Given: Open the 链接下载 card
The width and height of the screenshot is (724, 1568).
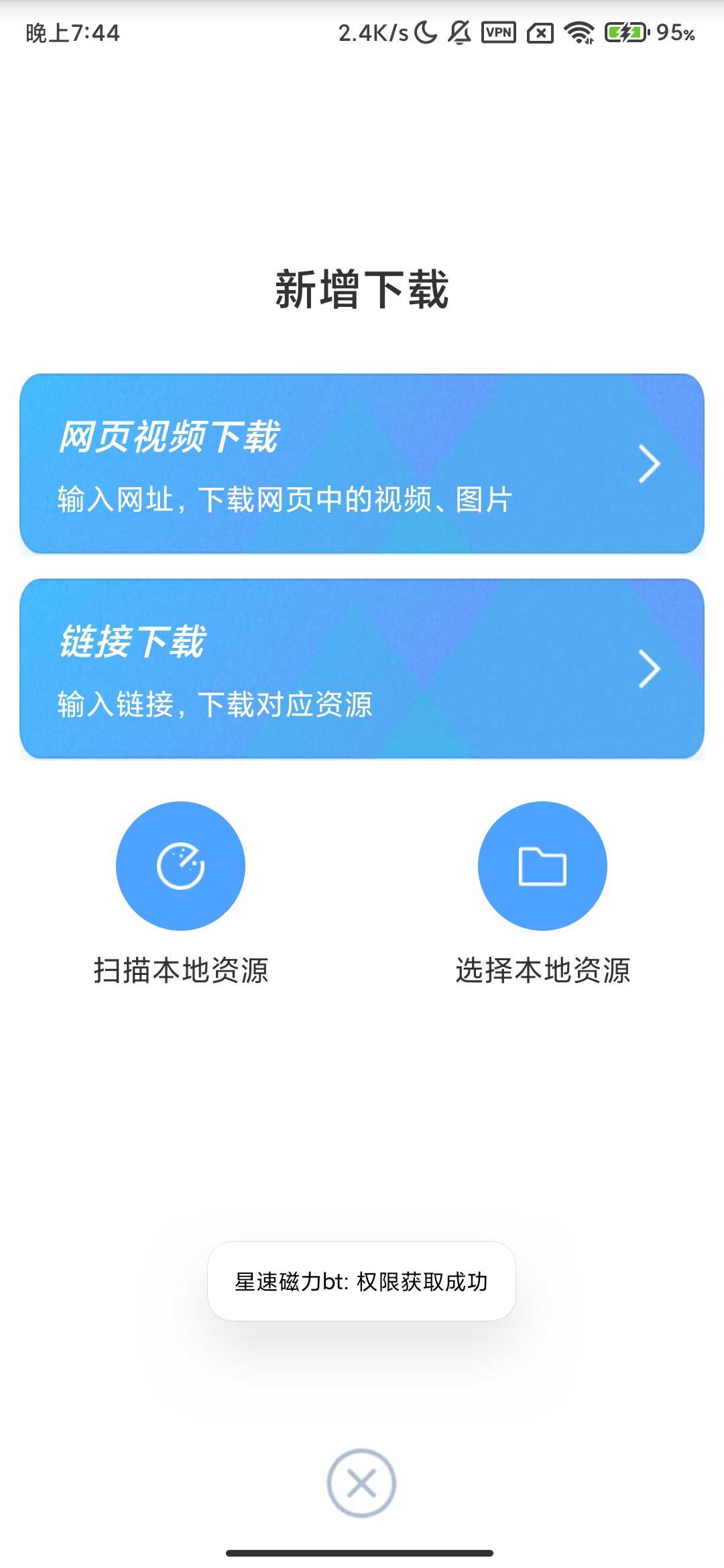Looking at the screenshot, I should (362, 669).
